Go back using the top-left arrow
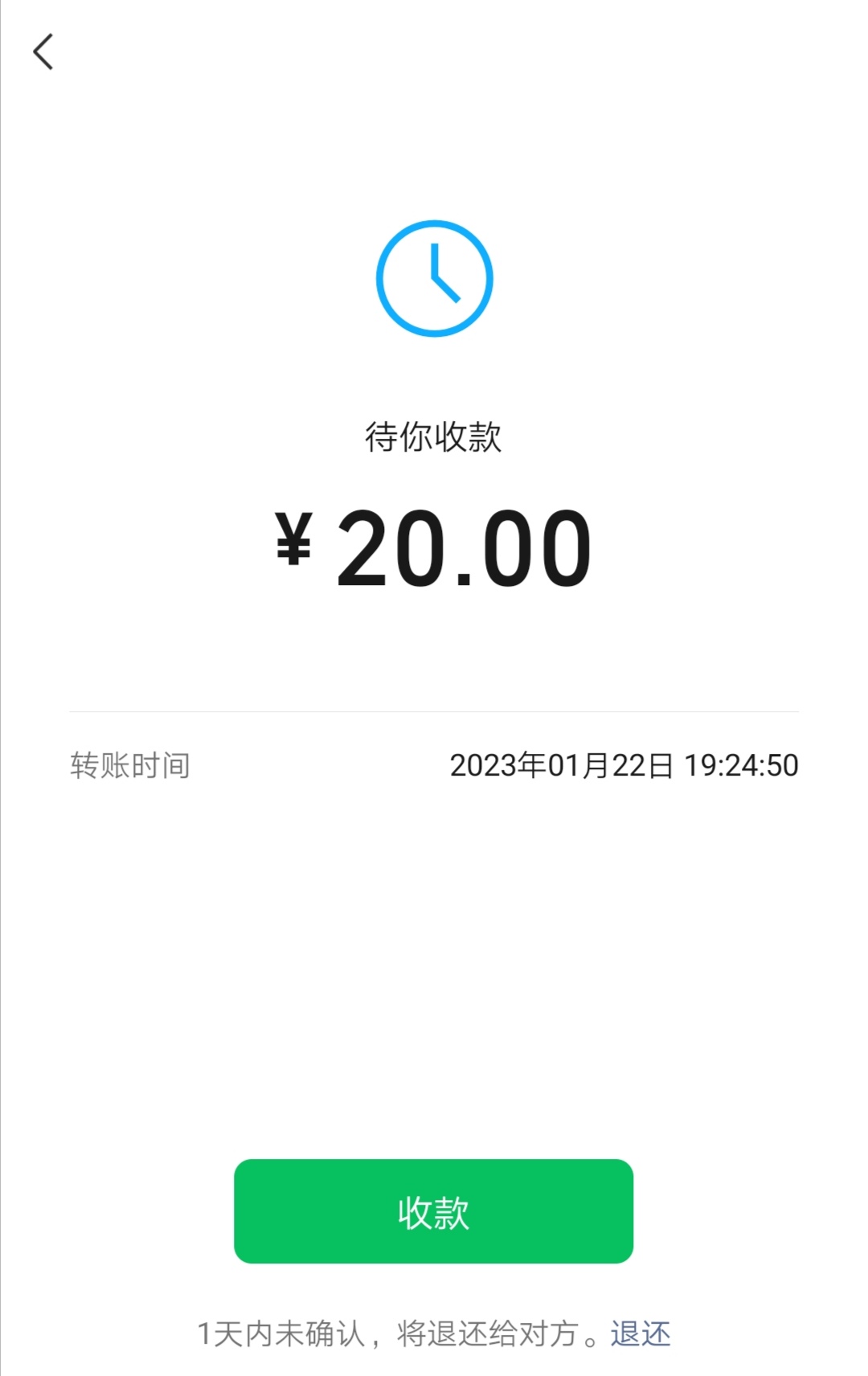 point(43,52)
